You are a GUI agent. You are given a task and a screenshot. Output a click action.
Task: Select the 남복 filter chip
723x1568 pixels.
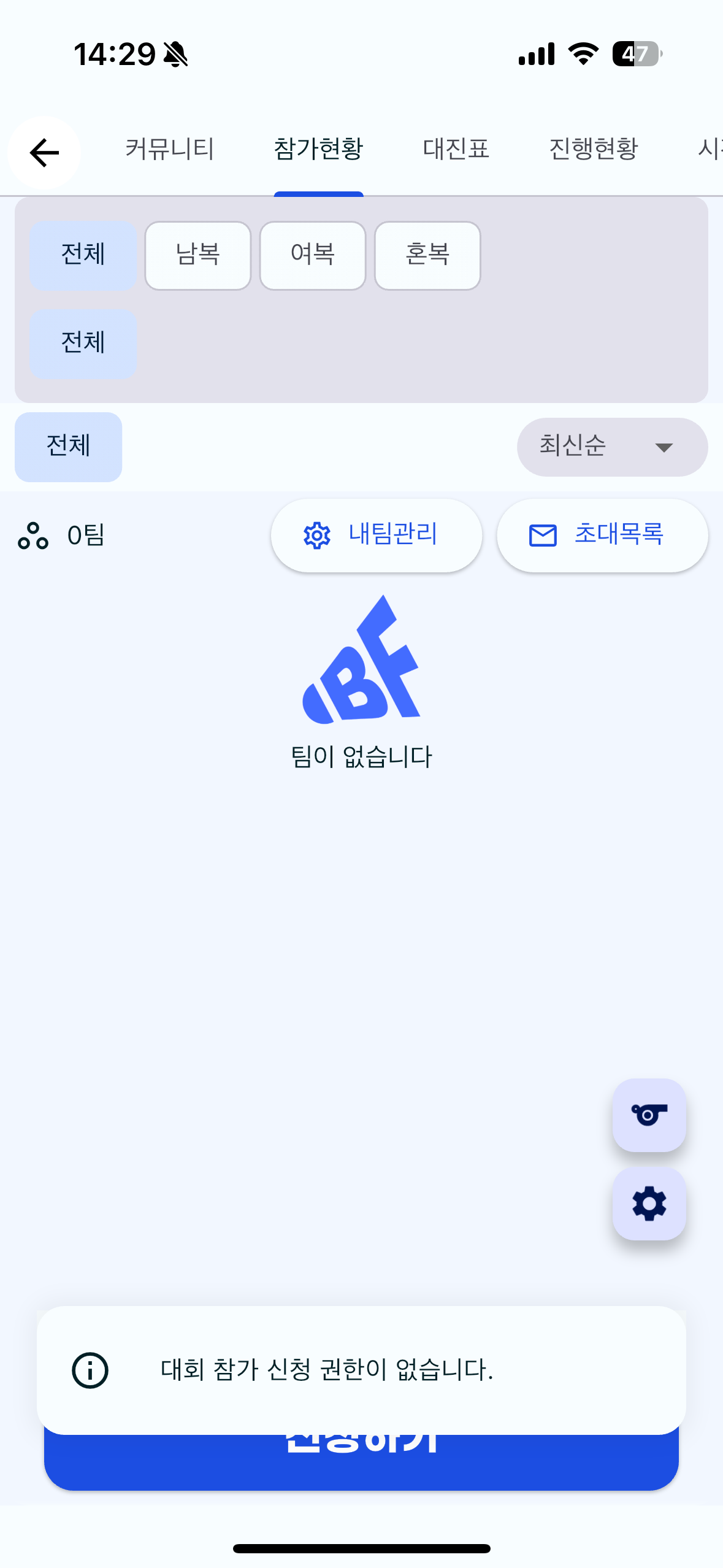click(x=197, y=255)
